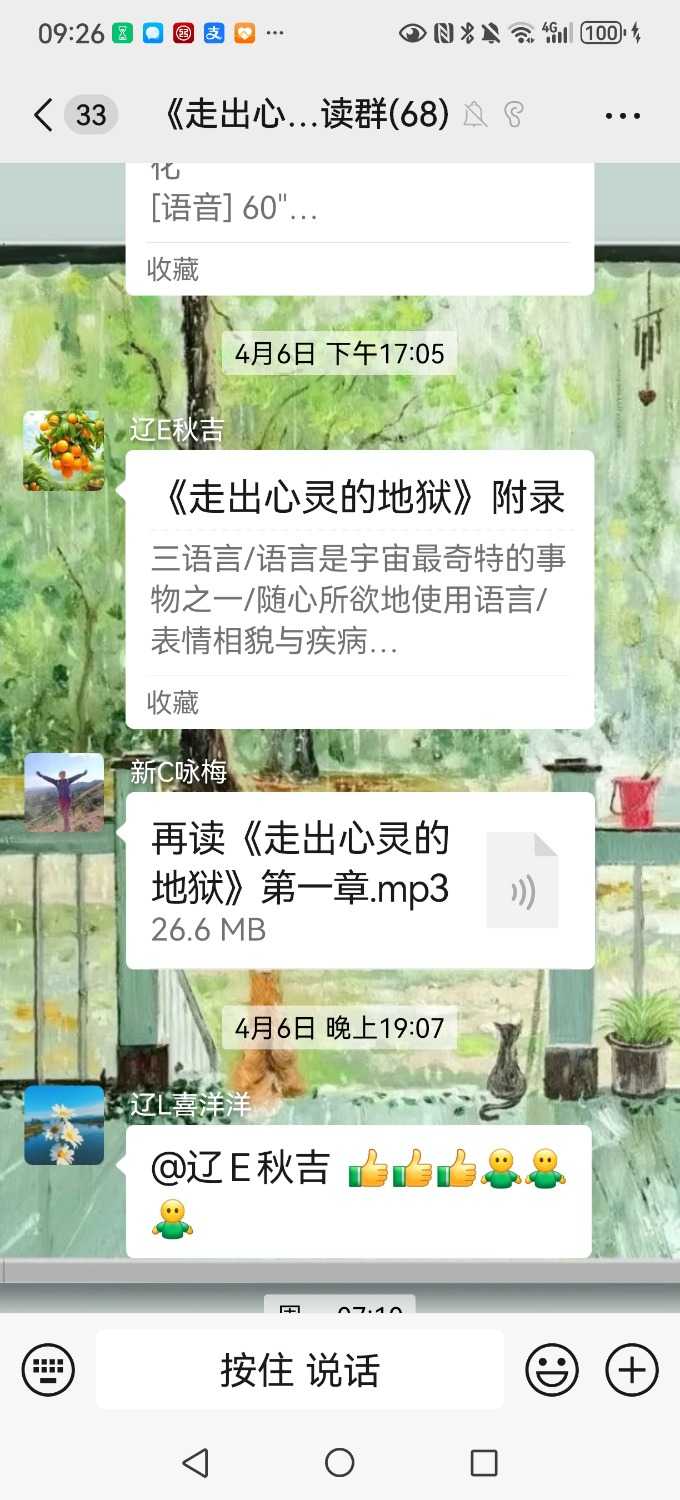
Task: Open the 再读《走出心灵的地狱》第一章.mp3 file
Action: click(x=360, y=880)
